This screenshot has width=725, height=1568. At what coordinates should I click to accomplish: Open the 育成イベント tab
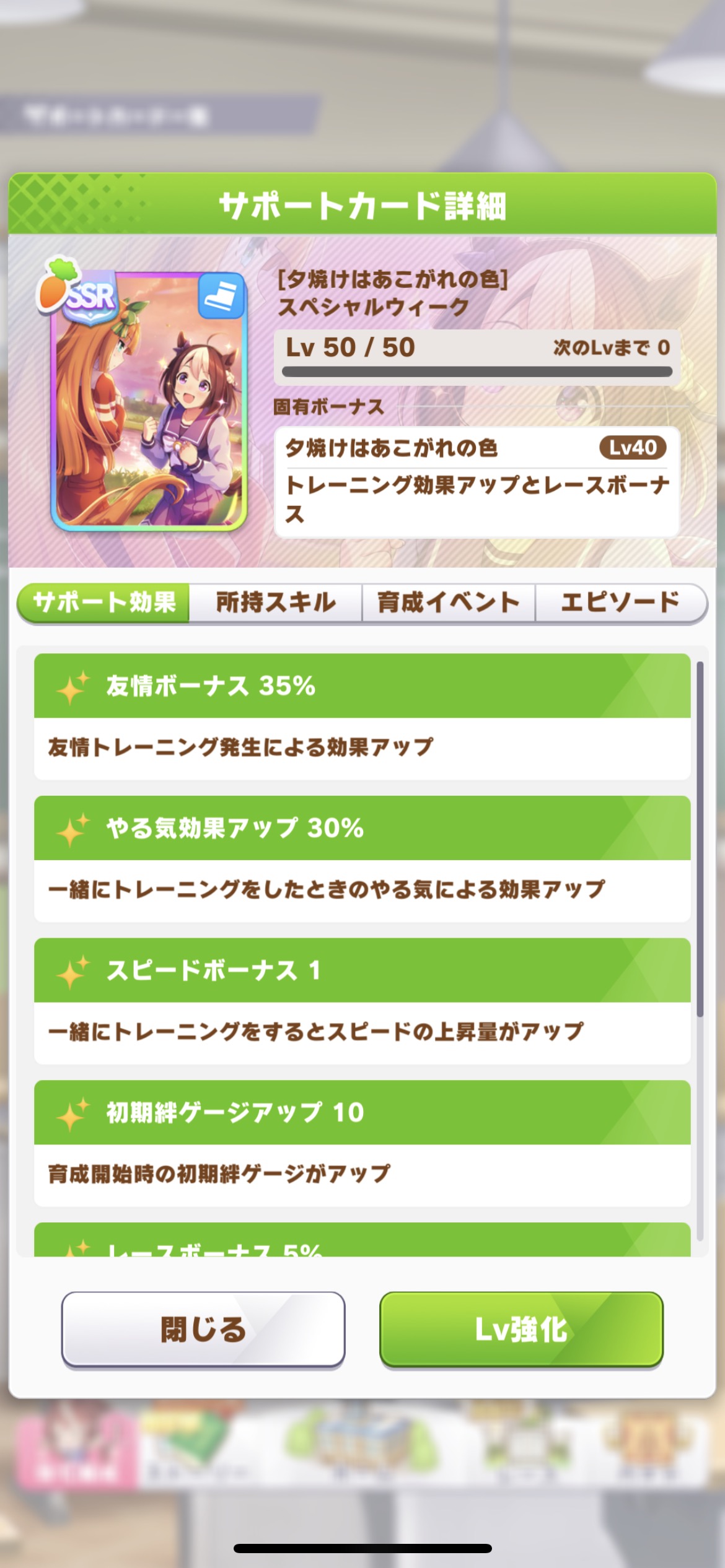click(449, 603)
